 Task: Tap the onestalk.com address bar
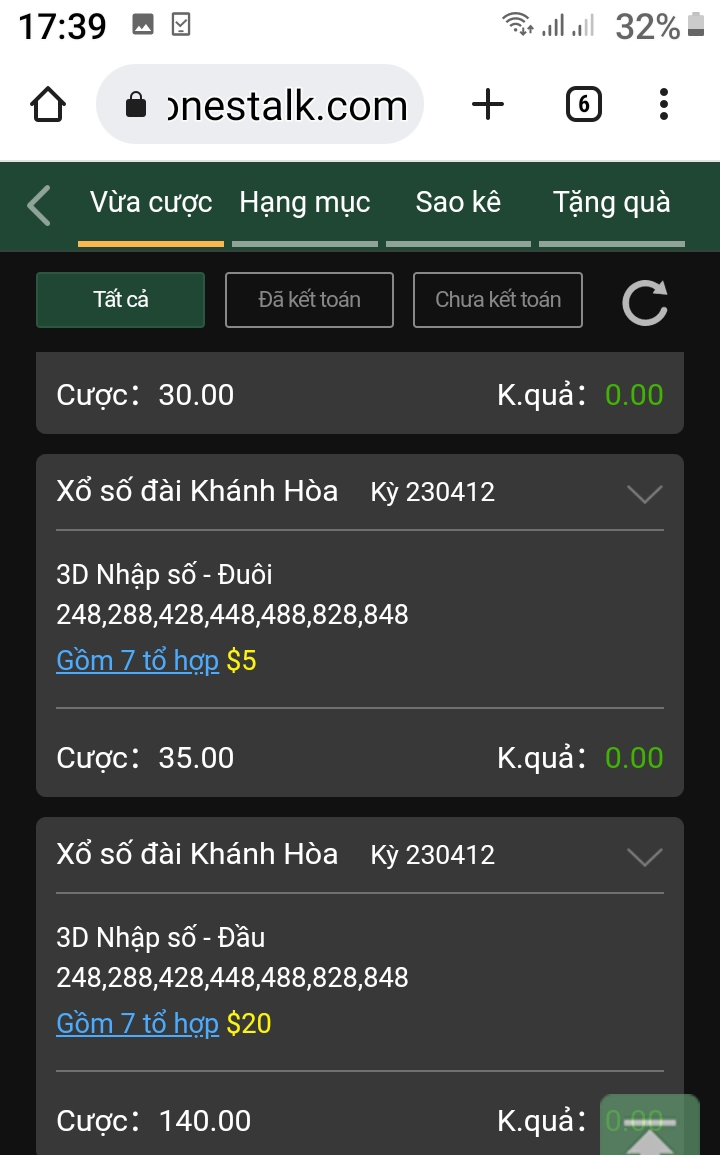coord(259,104)
